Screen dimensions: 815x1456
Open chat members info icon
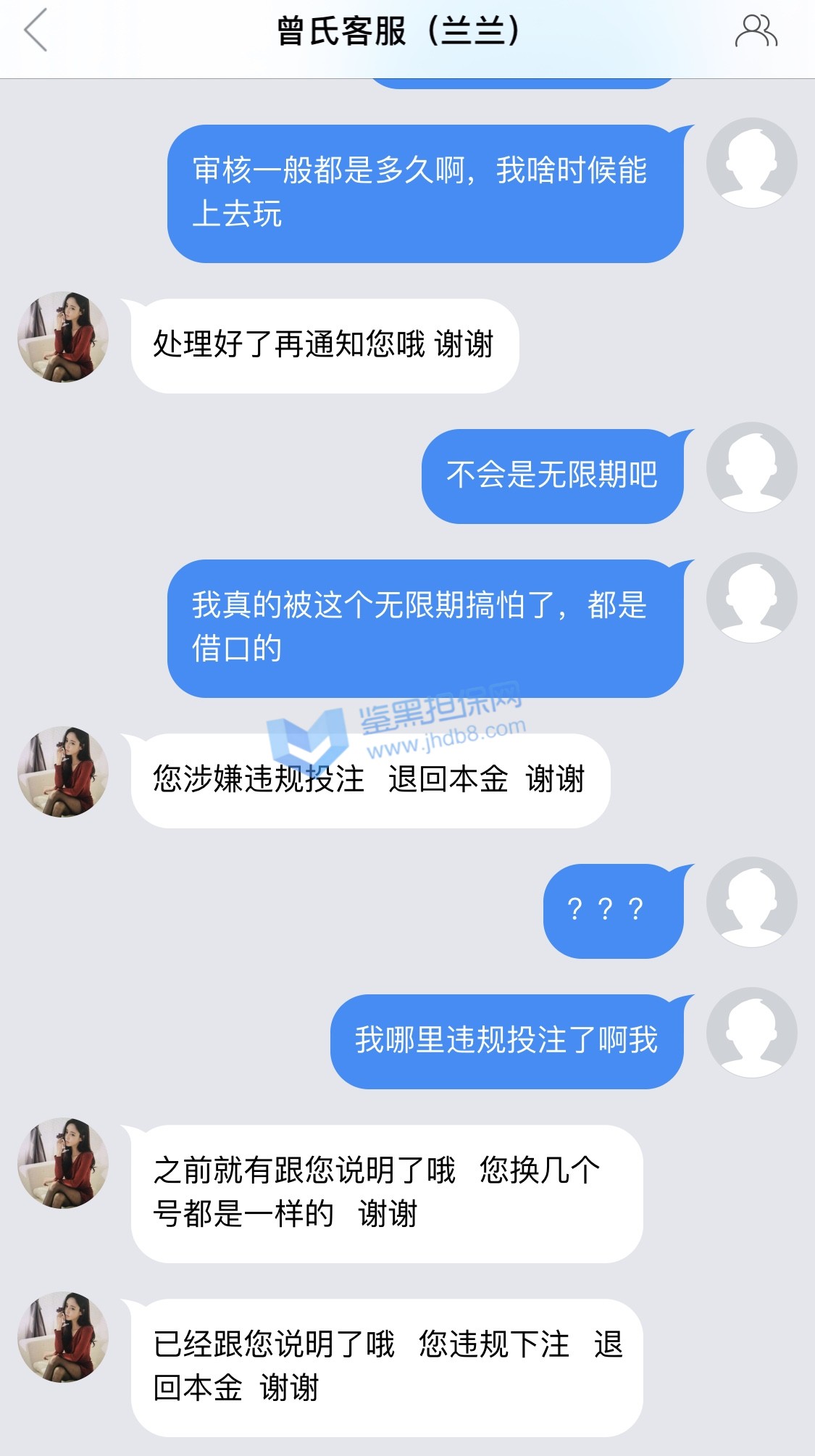pos(756,31)
